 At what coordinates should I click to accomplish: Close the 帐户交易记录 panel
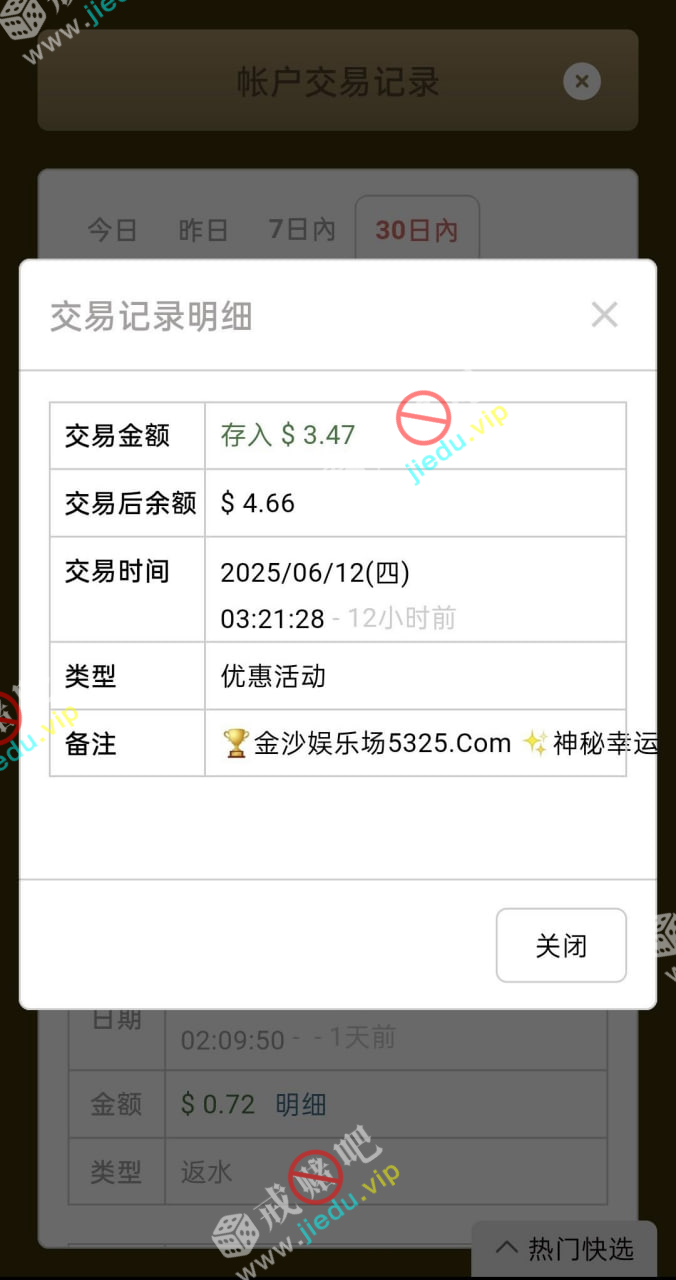582,81
